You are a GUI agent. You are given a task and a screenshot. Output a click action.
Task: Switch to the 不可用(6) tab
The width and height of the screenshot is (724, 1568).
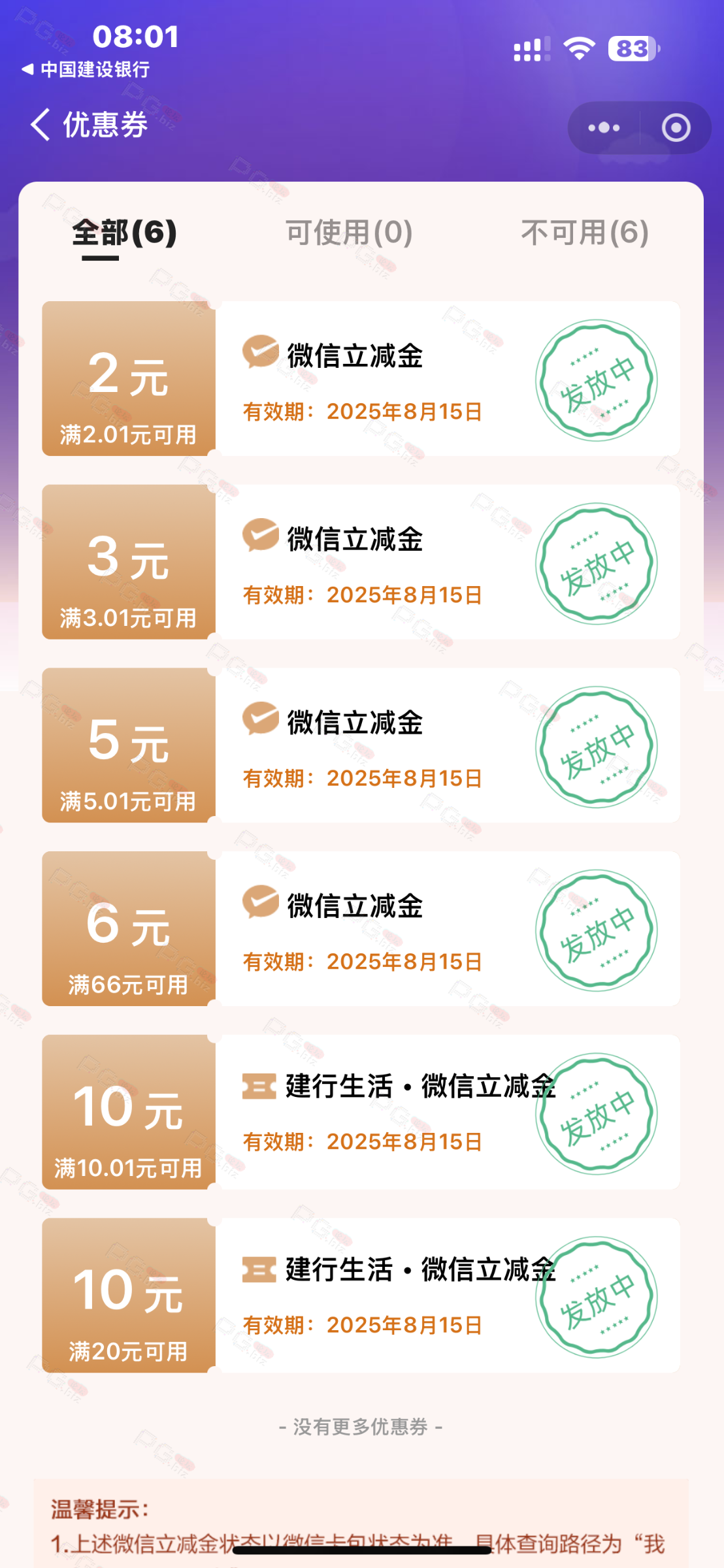(x=584, y=233)
